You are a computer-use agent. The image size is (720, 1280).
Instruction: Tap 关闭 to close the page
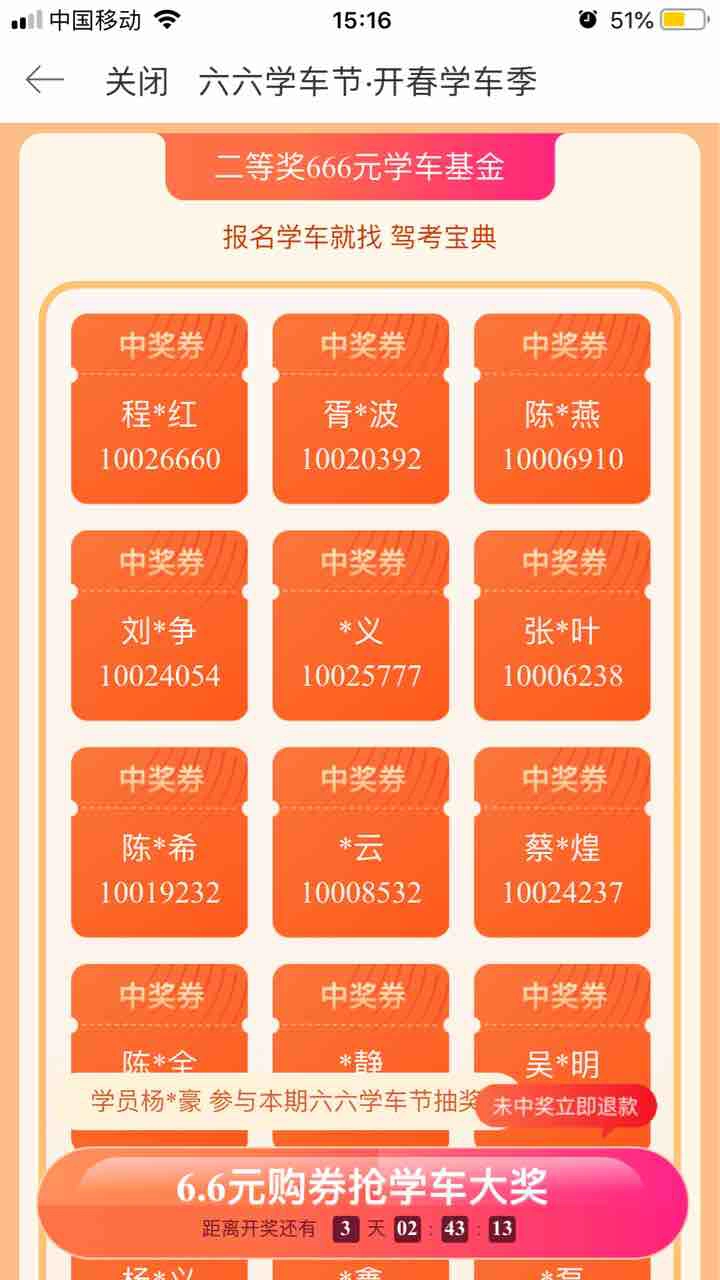(x=136, y=81)
